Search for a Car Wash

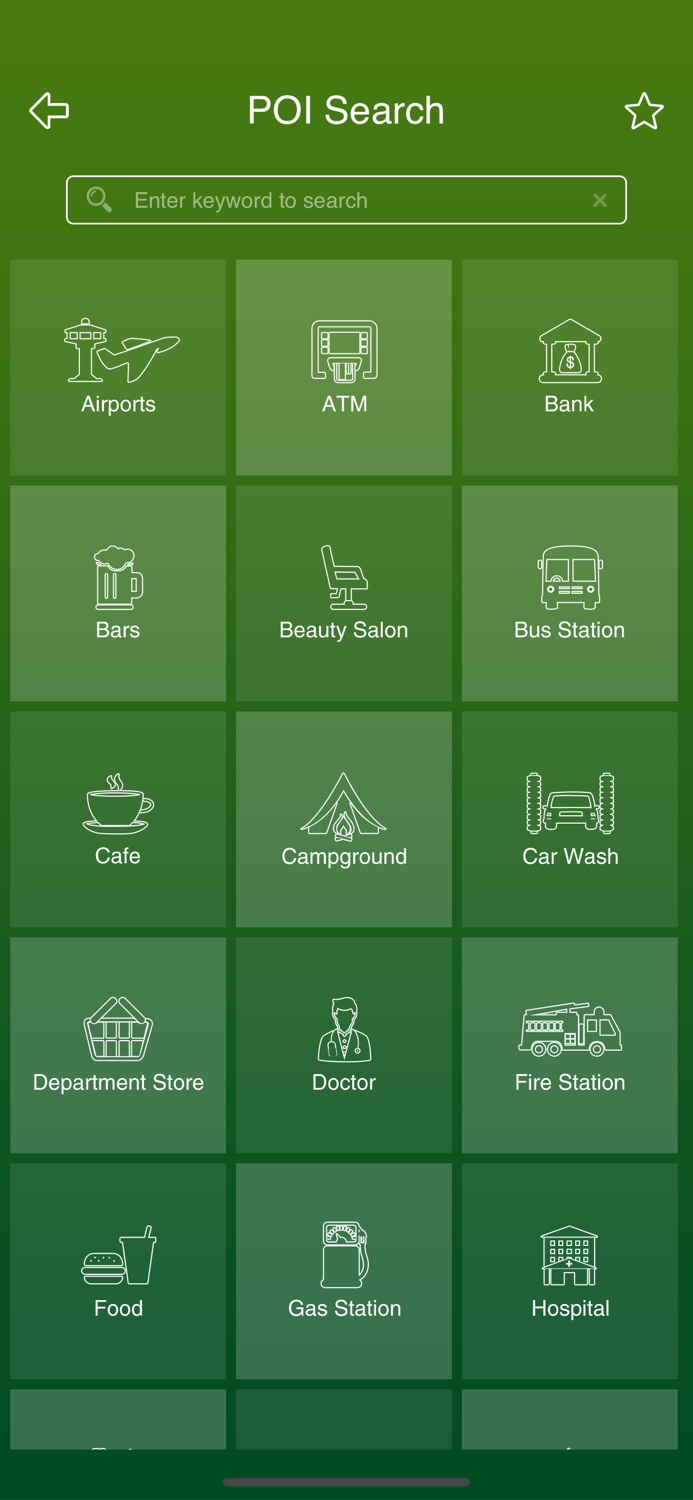click(570, 819)
